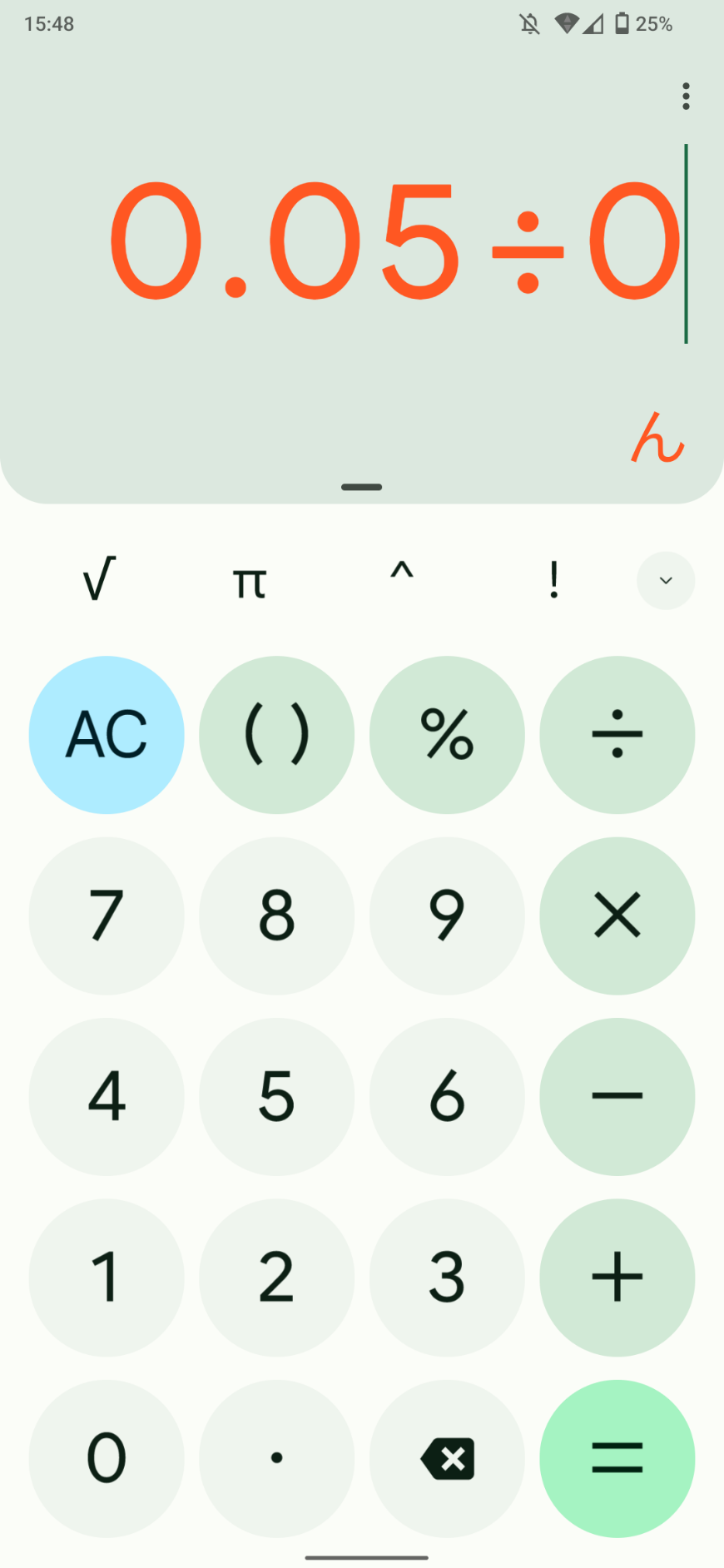
Task: Insert parentheses into the expression
Action: (x=276, y=735)
